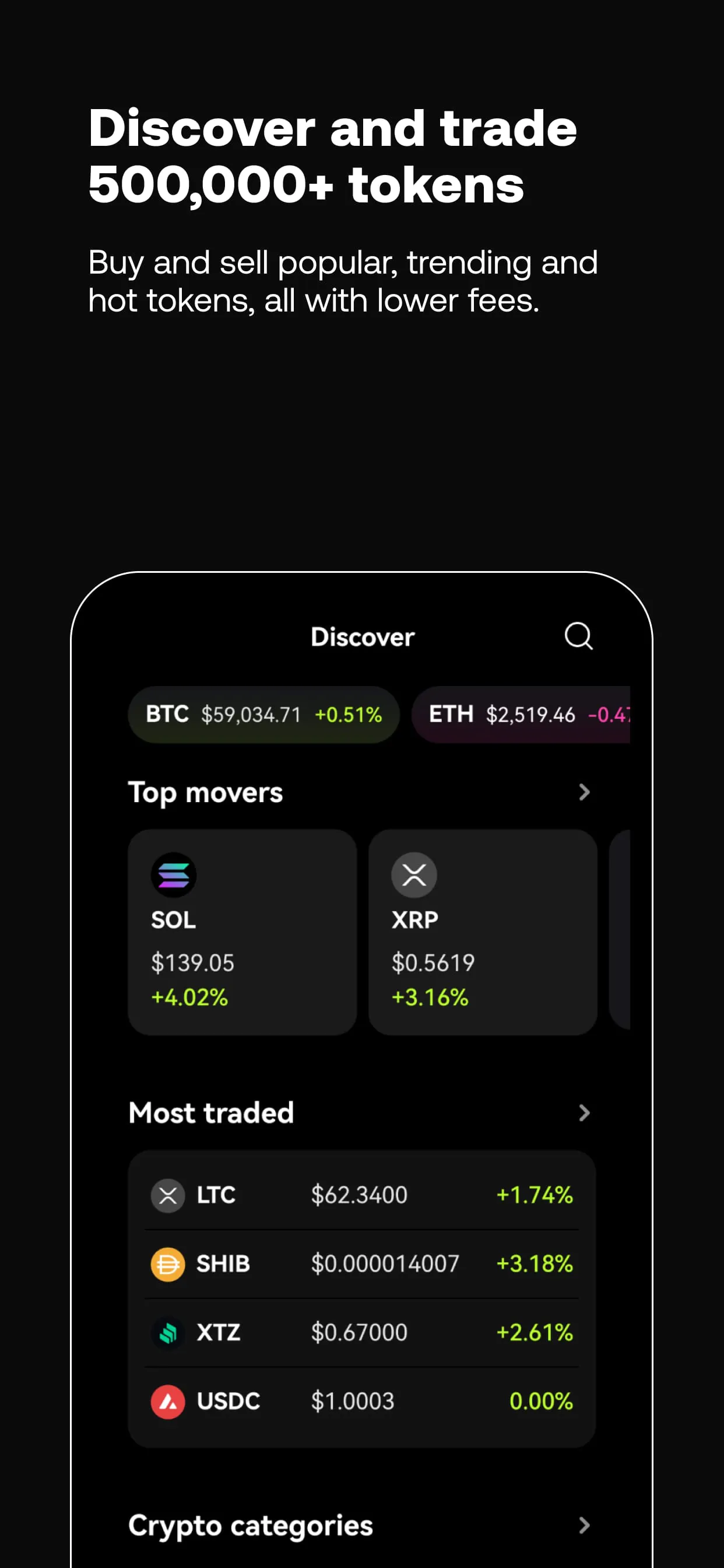Screen dimensions: 724x1568
Task: Expand the Crypto categories section
Action: click(585, 1525)
